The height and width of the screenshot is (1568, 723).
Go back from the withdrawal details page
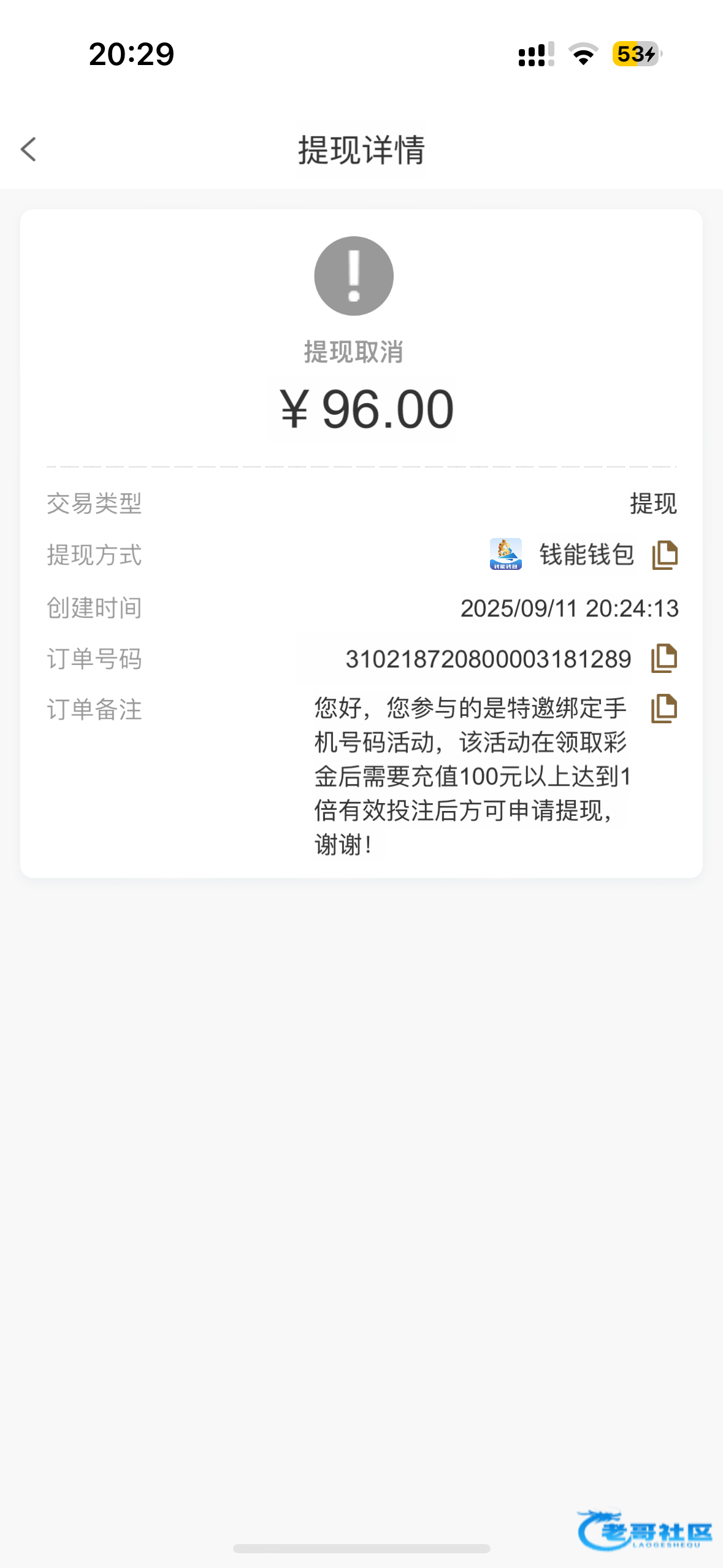pyautogui.click(x=28, y=149)
